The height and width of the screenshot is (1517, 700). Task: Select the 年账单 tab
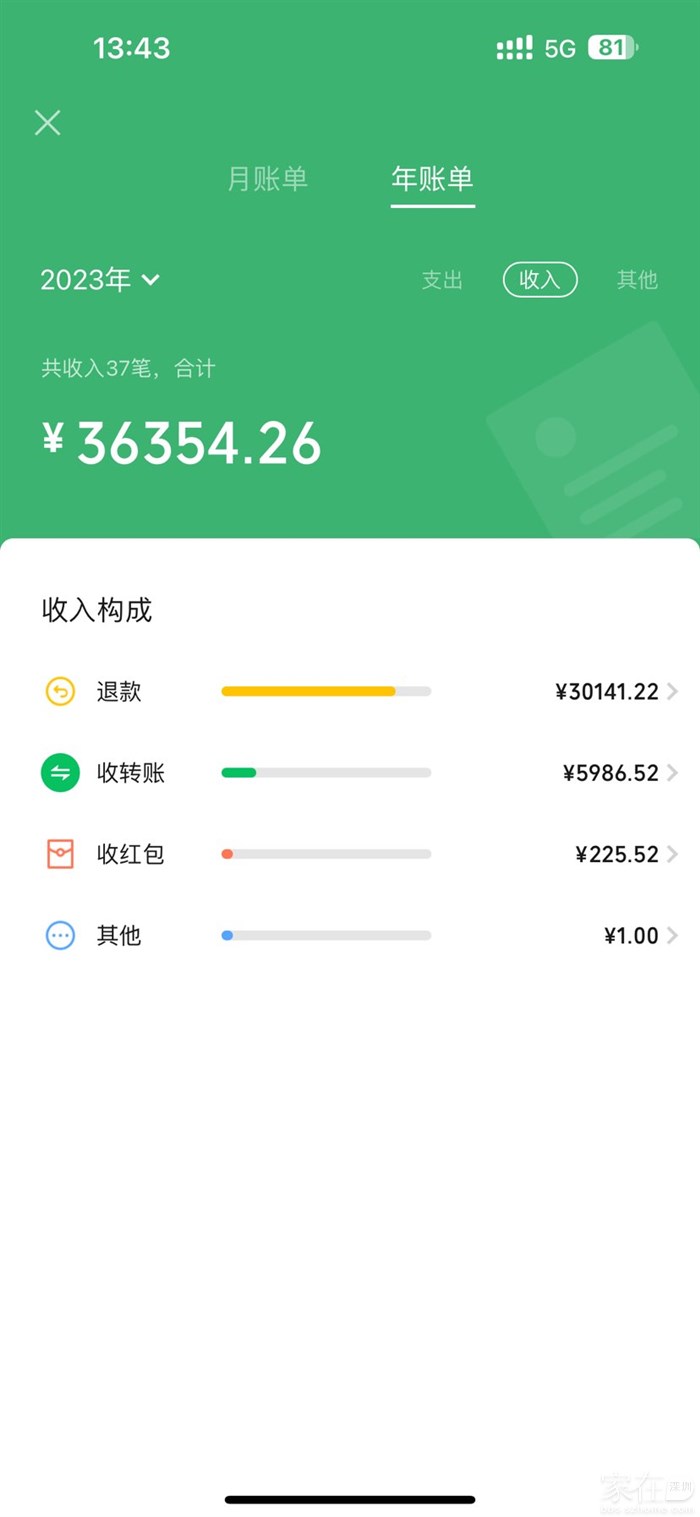point(432,179)
